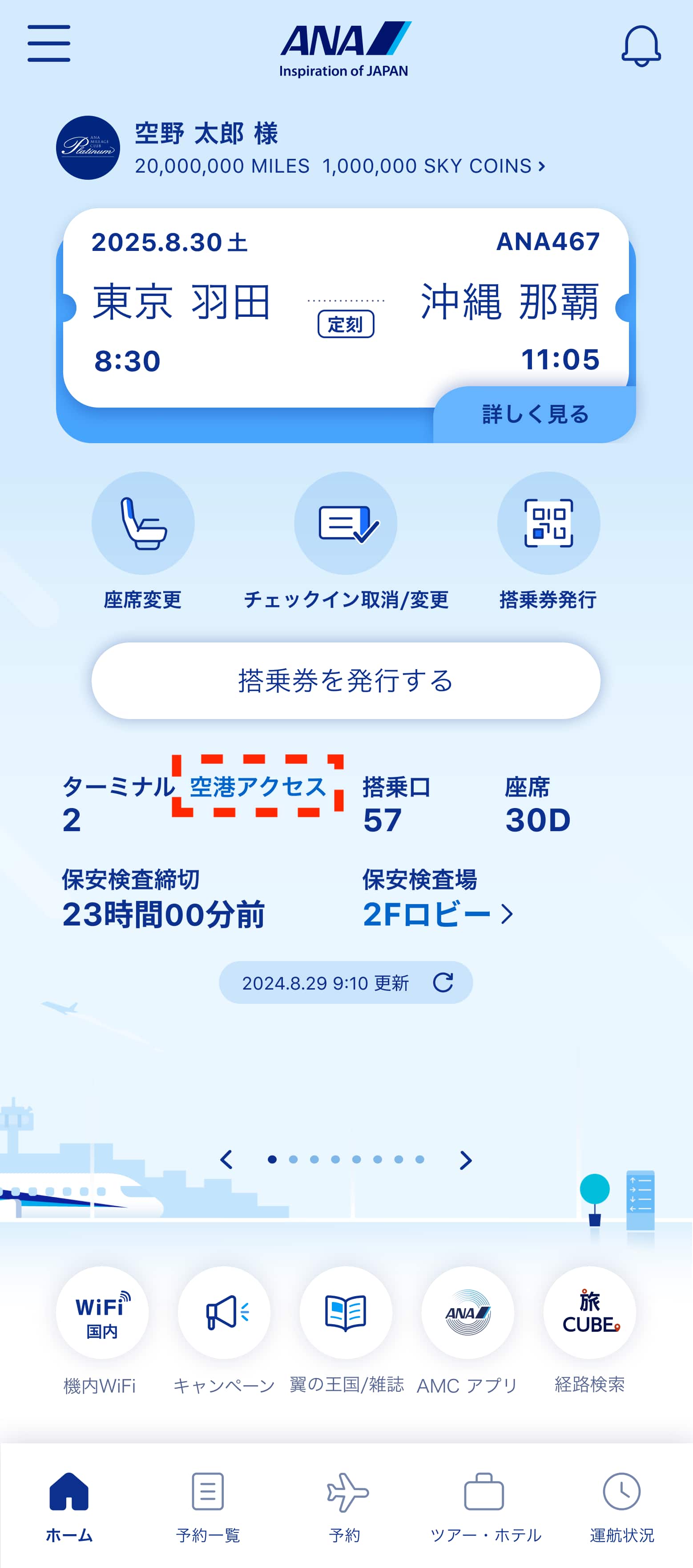The height and width of the screenshot is (1568, 693).
Task: Open 翼の王国/雑誌 magazine
Action: click(346, 1313)
